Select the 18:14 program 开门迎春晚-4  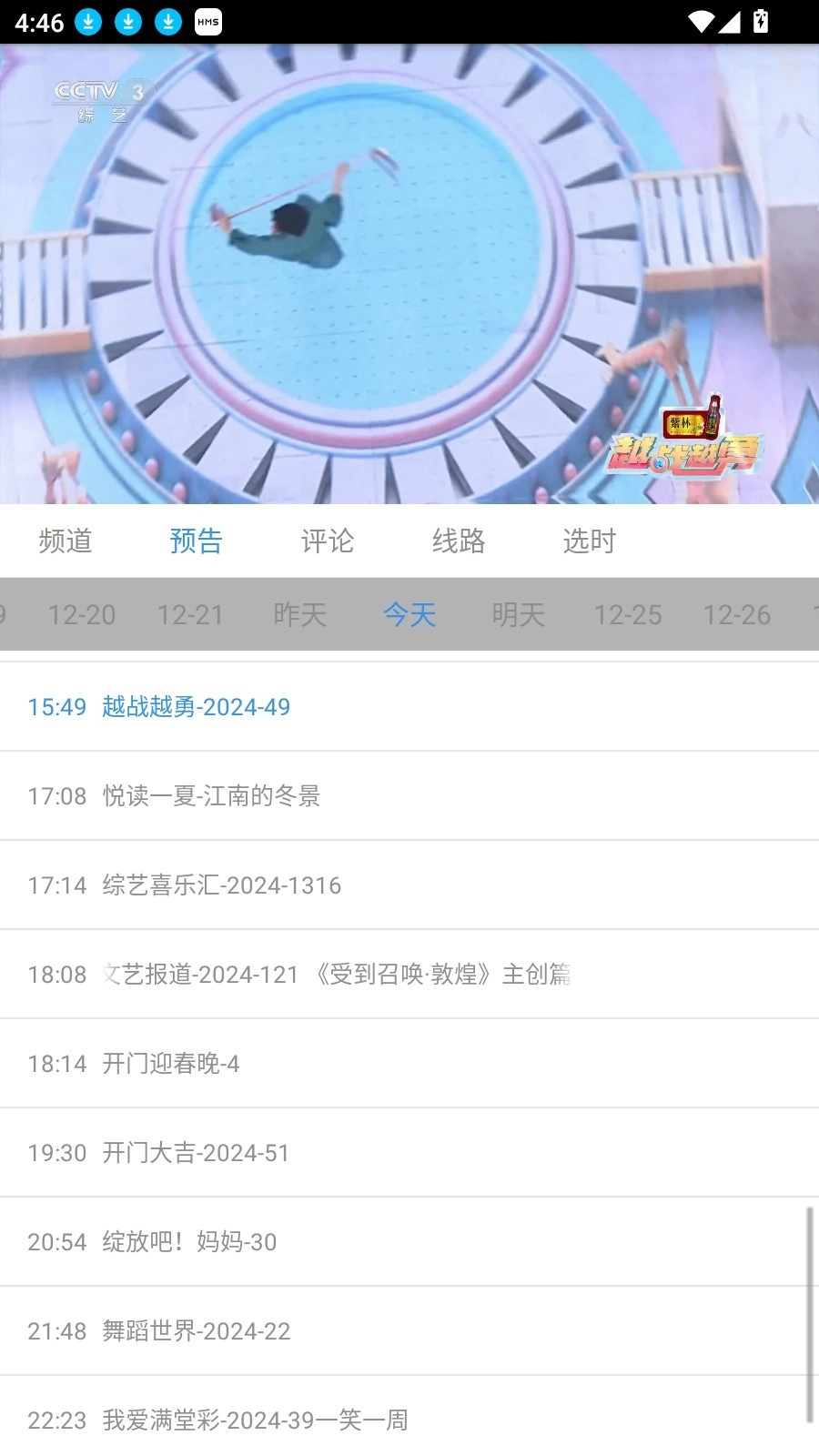(171, 1064)
